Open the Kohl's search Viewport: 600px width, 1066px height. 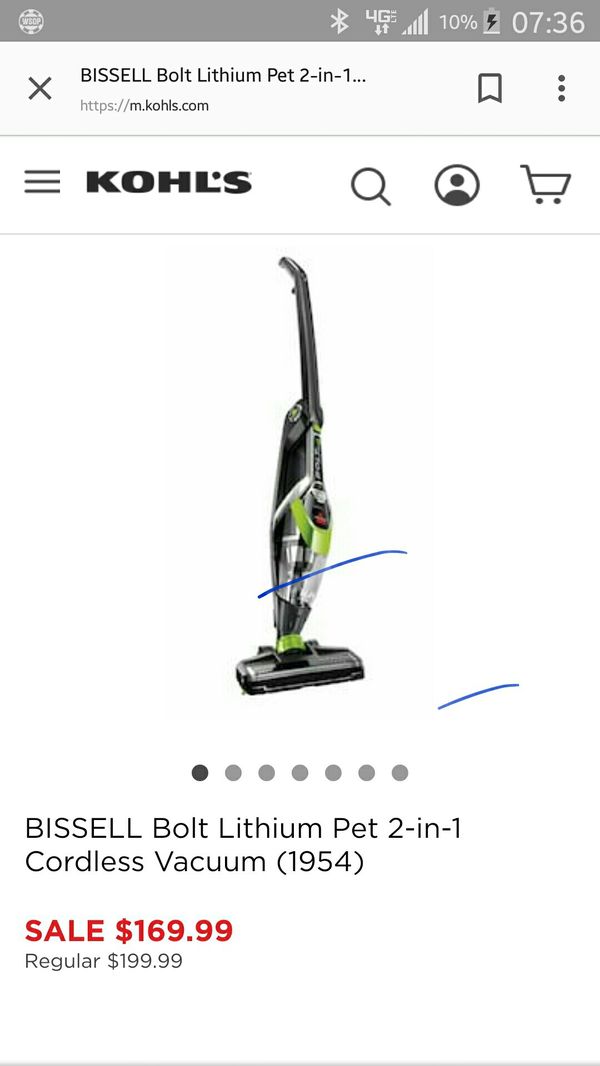[371, 186]
